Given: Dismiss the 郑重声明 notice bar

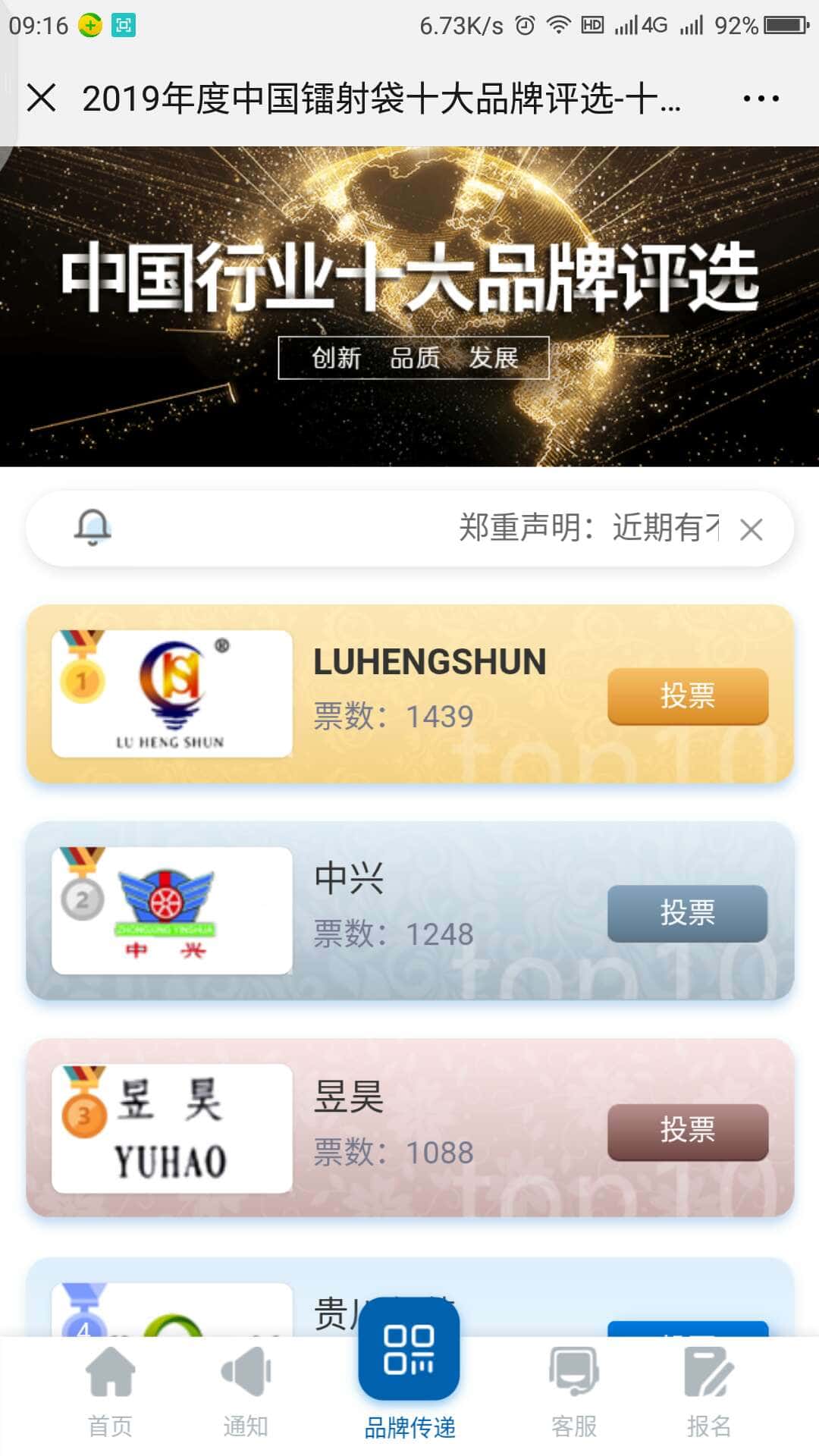Looking at the screenshot, I should (x=751, y=529).
